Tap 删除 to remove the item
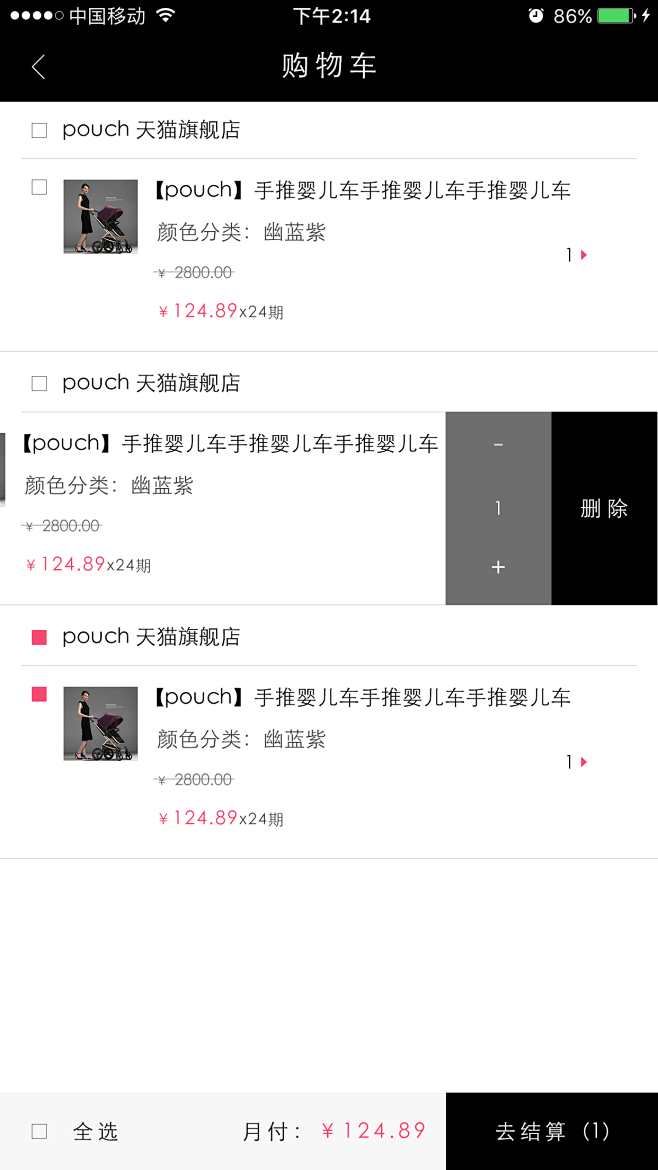The width and height of the screenshot is (658, 1170). [x=604, y=508]
